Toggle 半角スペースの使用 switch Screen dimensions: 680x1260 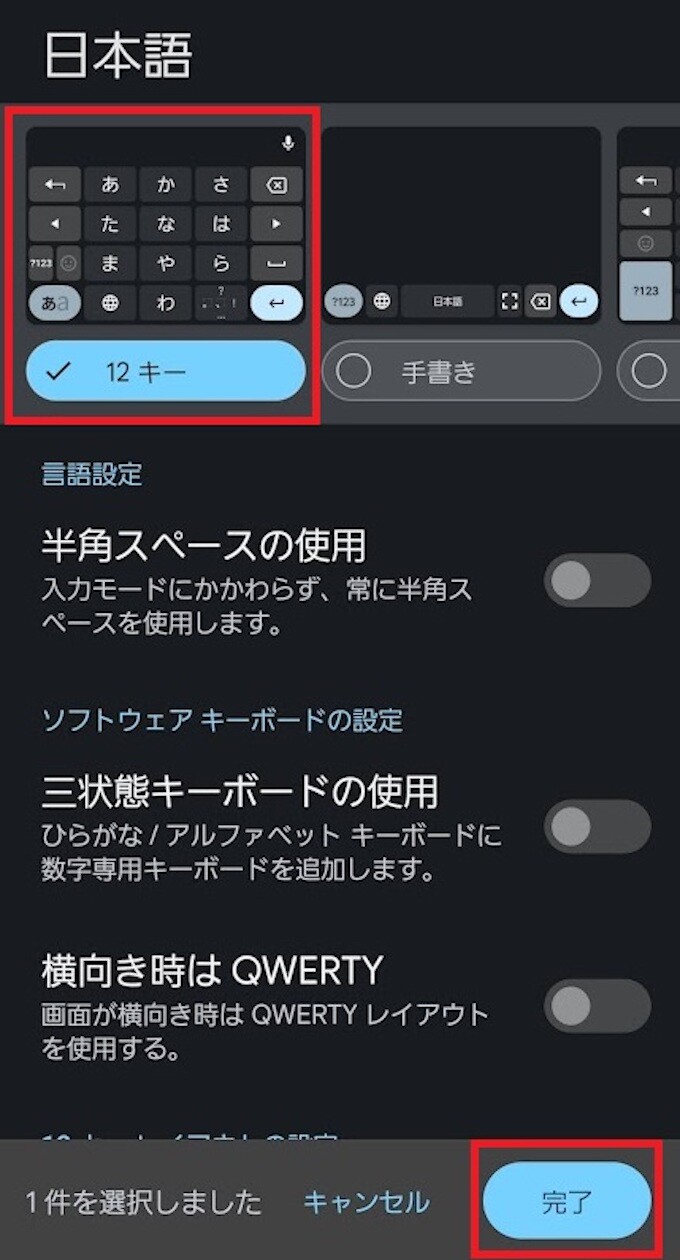pyautogui.click(x=597, y=580)
